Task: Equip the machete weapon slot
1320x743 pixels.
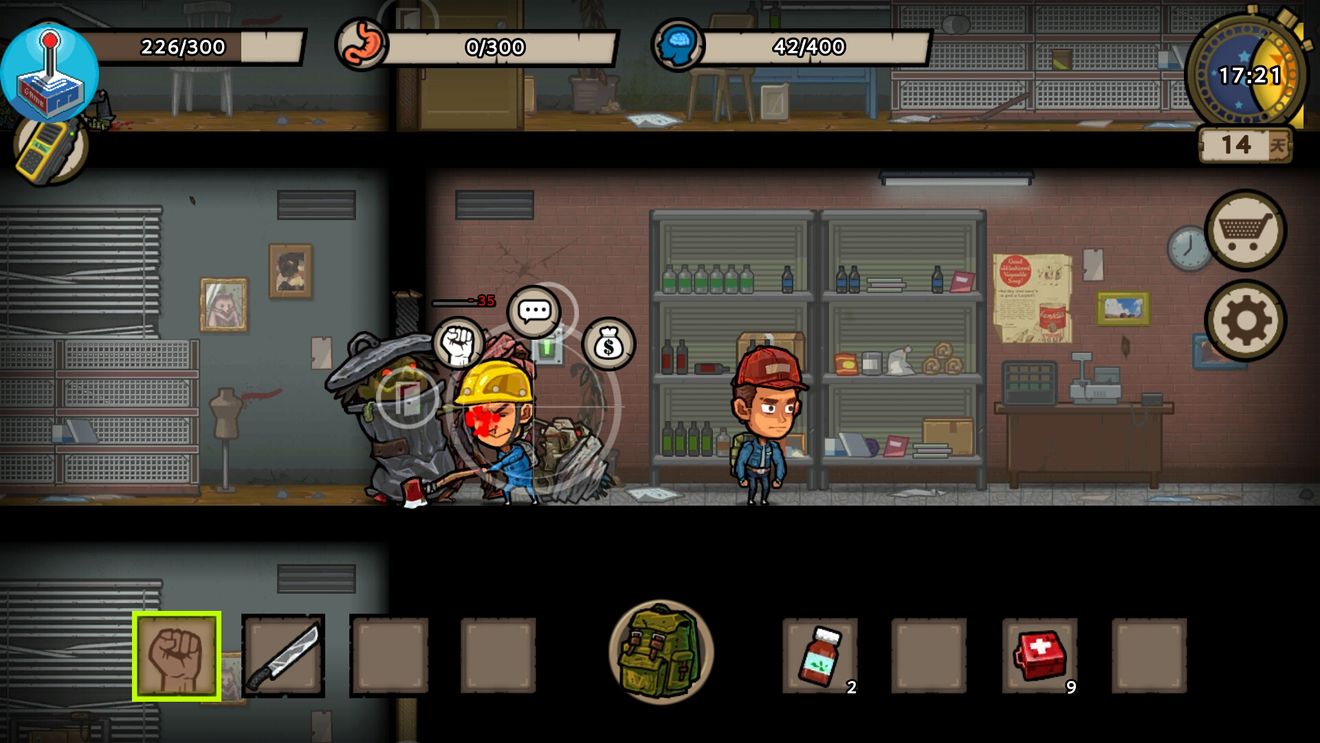Action: coord(284,656)
